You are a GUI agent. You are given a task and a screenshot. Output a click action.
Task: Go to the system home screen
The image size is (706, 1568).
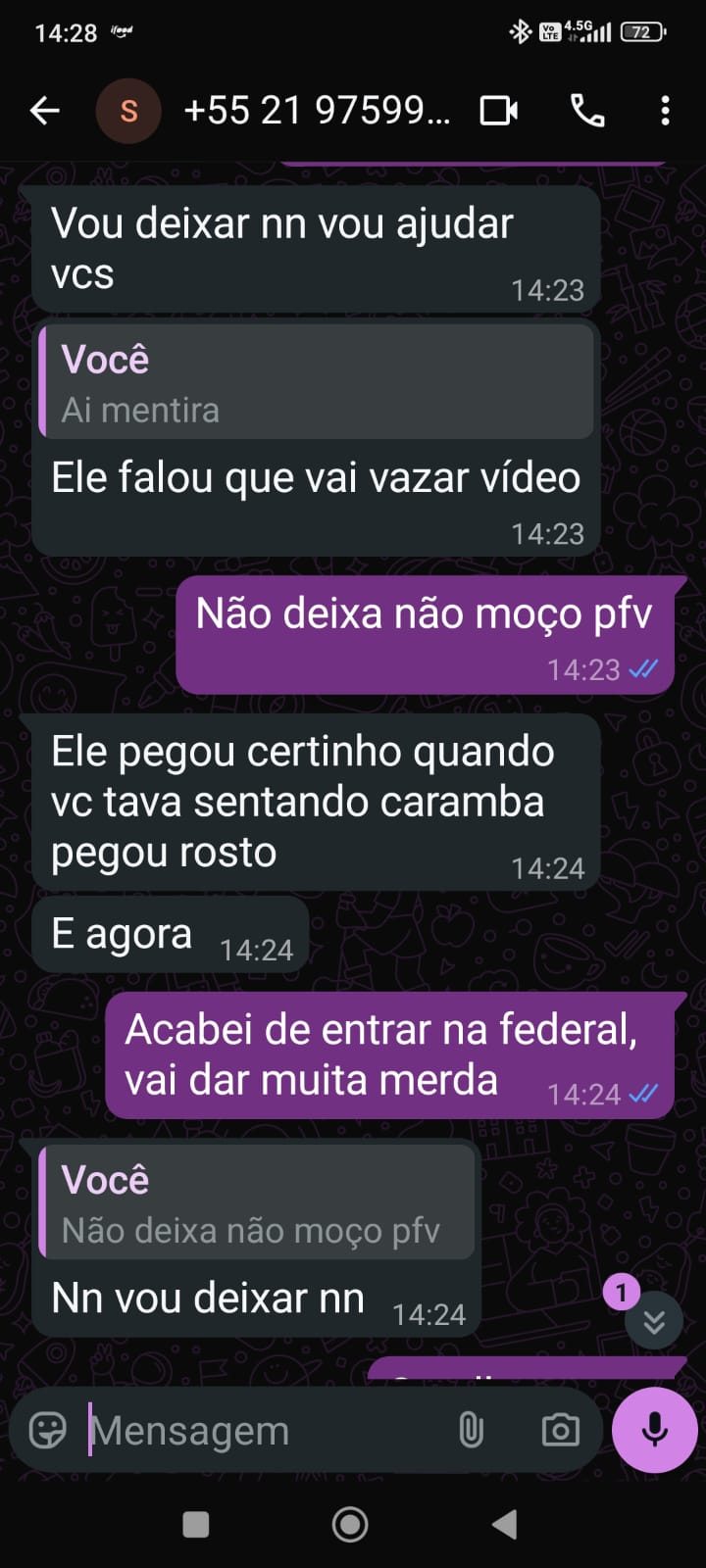tap(350, 1524)
